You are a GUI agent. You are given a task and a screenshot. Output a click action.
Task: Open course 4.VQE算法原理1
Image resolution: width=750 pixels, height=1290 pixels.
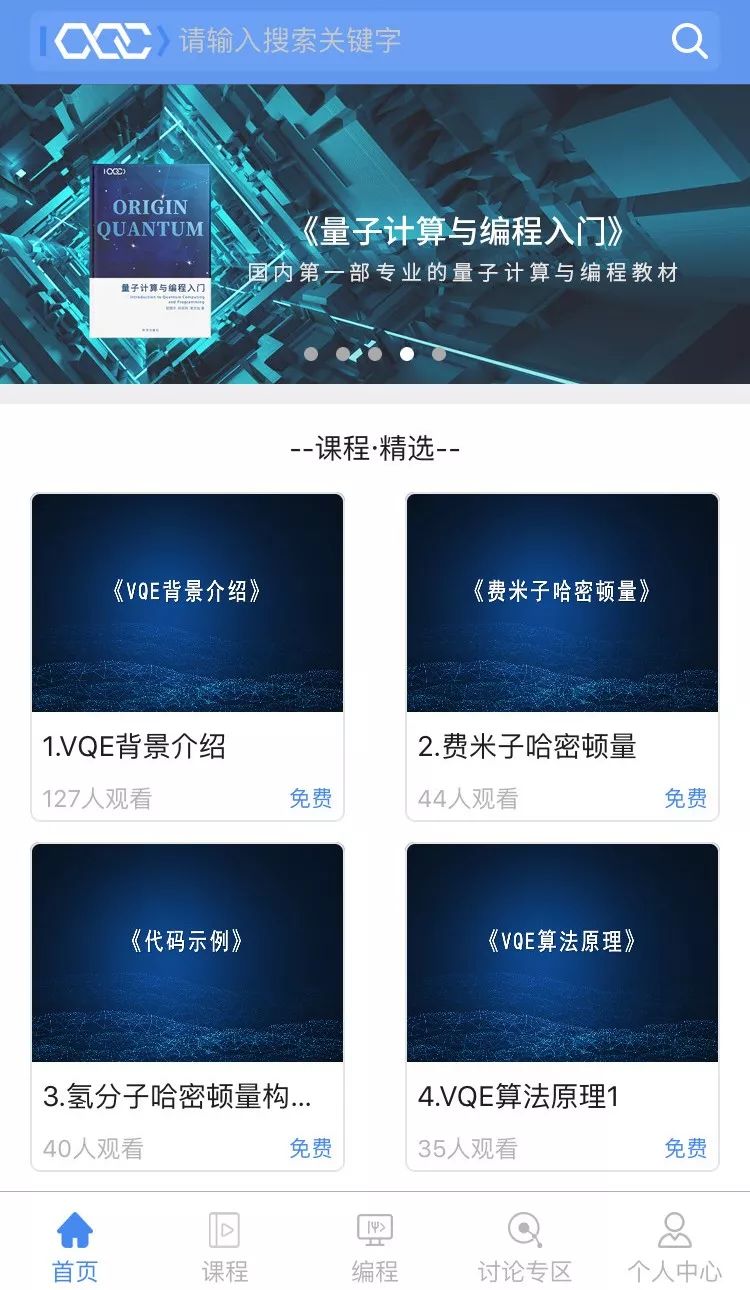point(562,1005)
